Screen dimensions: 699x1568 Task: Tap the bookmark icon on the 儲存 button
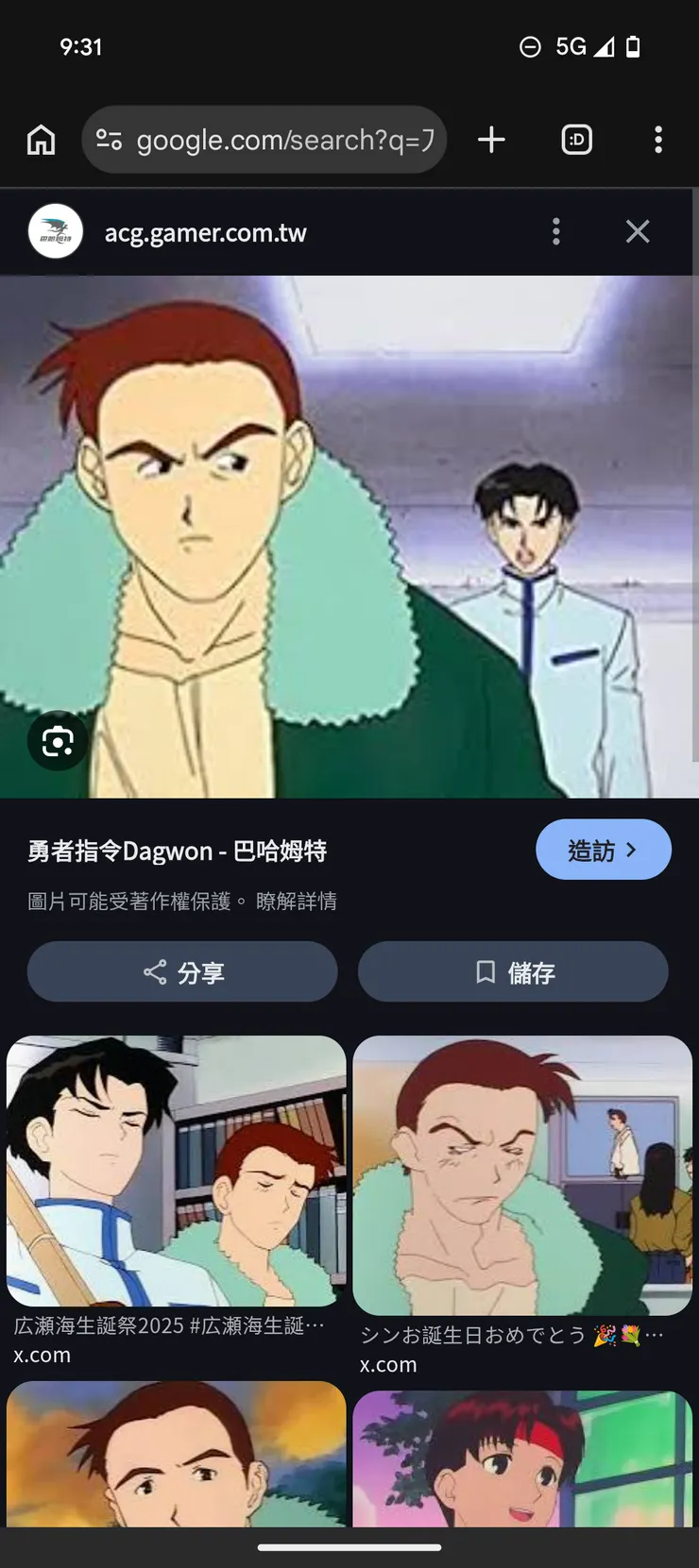pos(485,971)
